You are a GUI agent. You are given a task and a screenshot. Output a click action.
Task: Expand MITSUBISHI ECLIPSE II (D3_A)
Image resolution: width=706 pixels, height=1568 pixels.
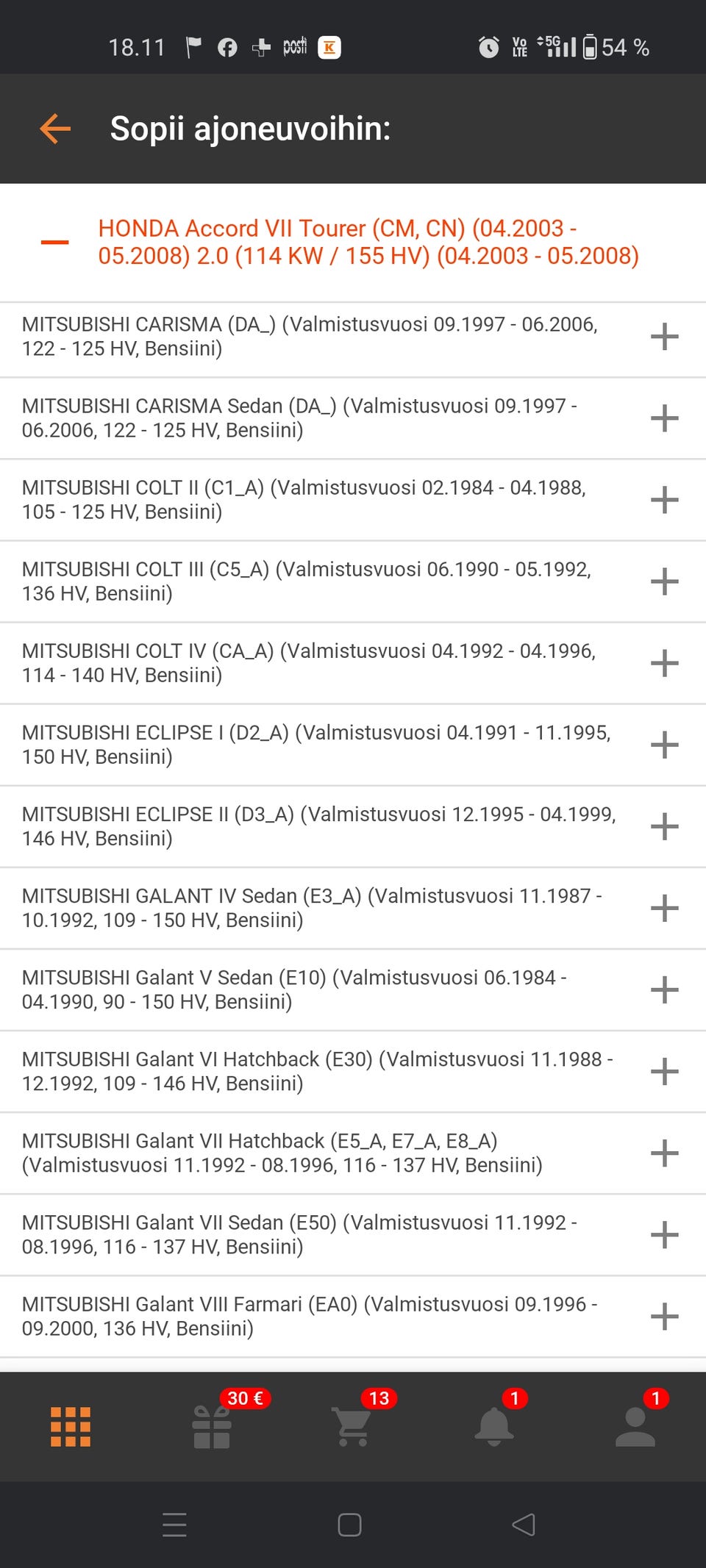[664, 826]
